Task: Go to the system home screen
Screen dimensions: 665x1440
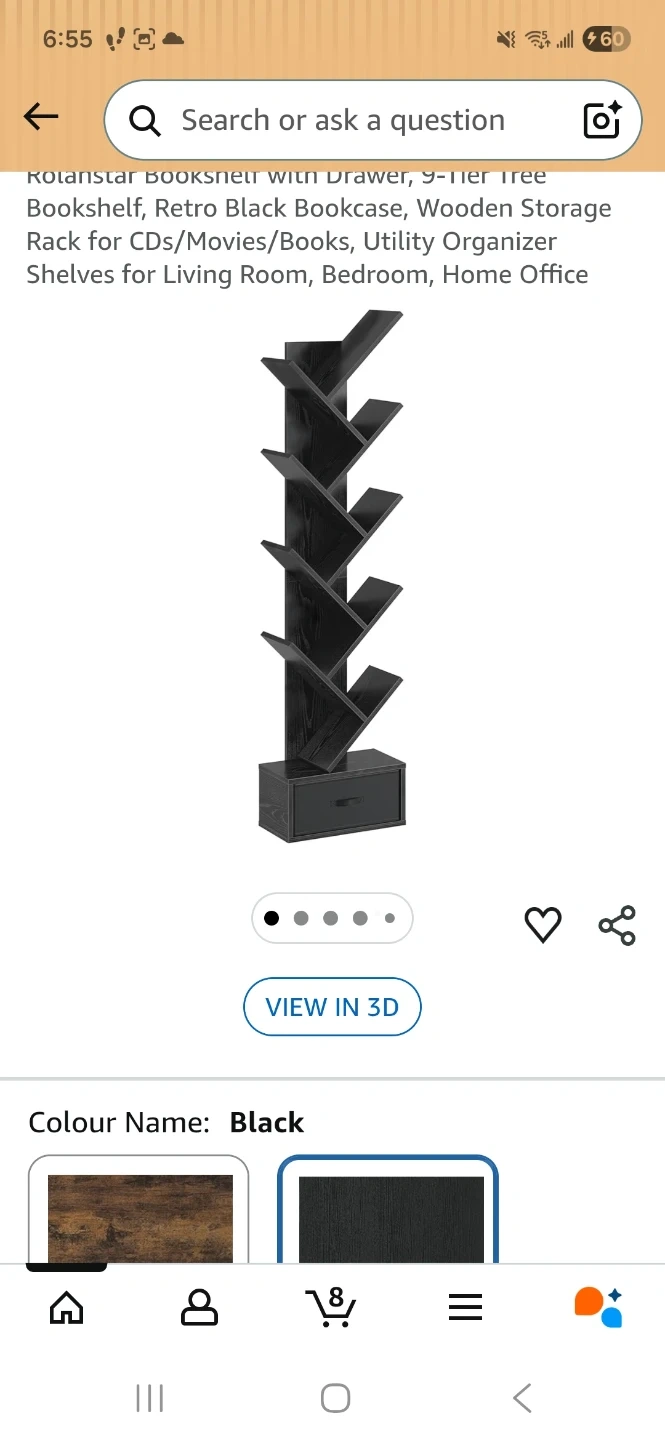Action: click(335, 1398)
